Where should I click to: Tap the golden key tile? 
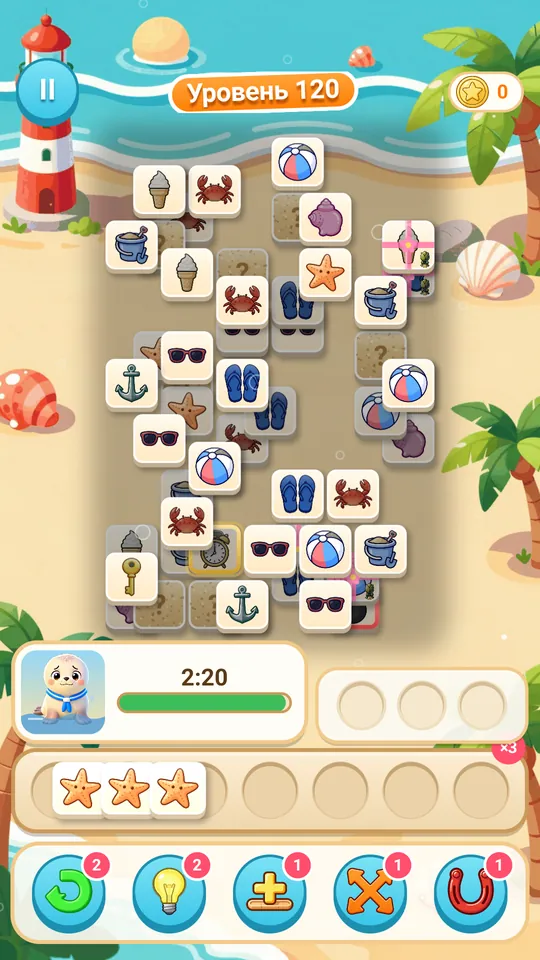[x=131, y=578]
